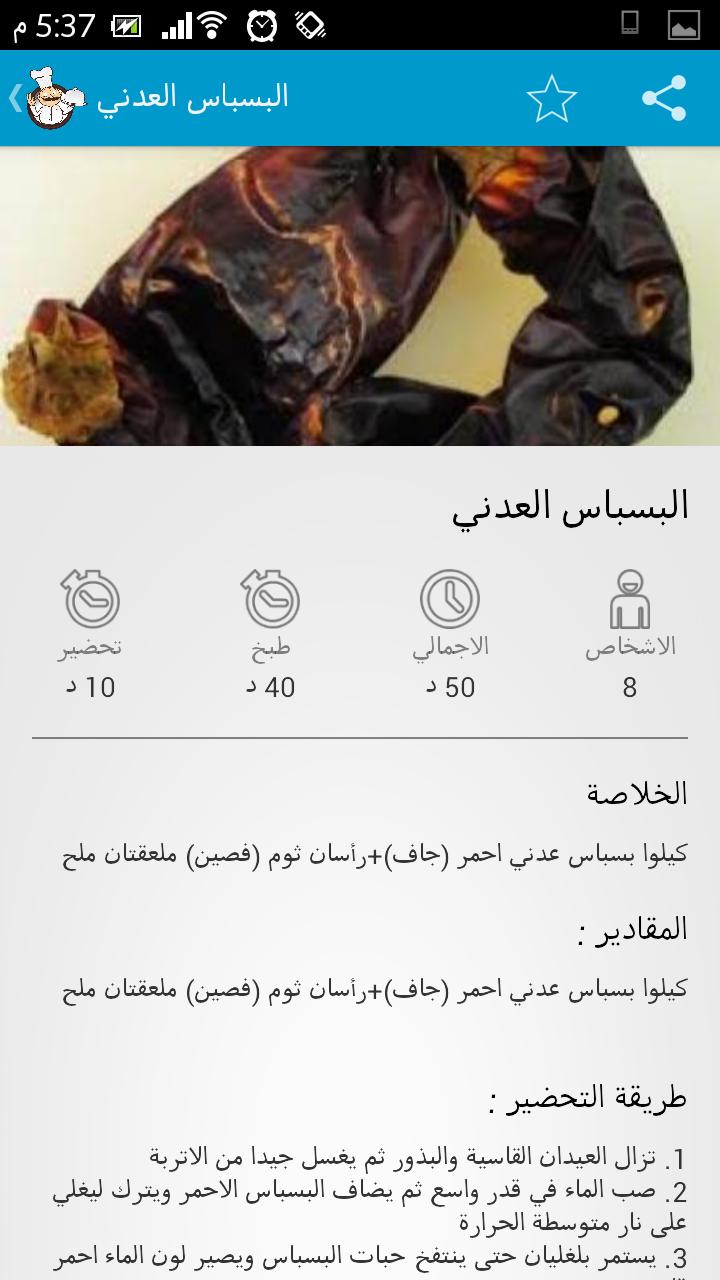Open the dried pepper recipe photo

coord(360,295)
